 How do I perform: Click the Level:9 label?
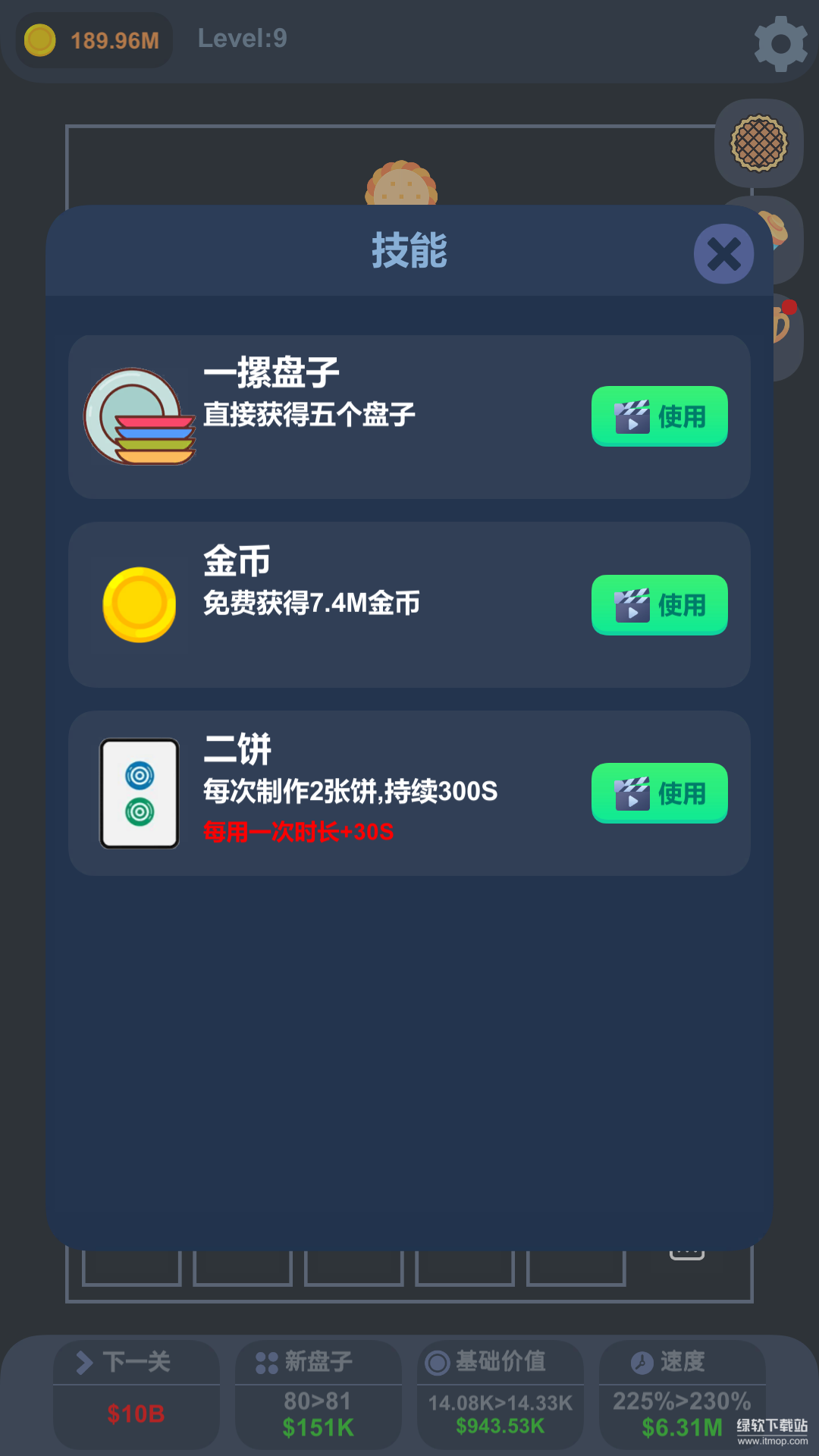point(242,38)
